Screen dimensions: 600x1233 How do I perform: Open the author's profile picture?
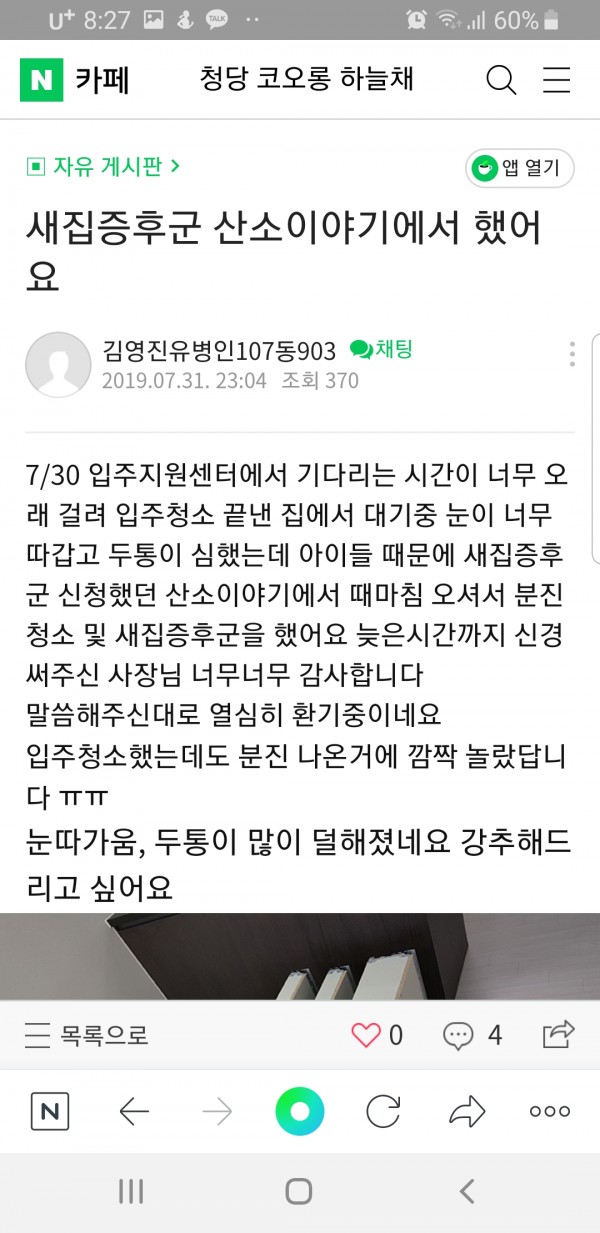pyautogui.click(x=57, y=365)
